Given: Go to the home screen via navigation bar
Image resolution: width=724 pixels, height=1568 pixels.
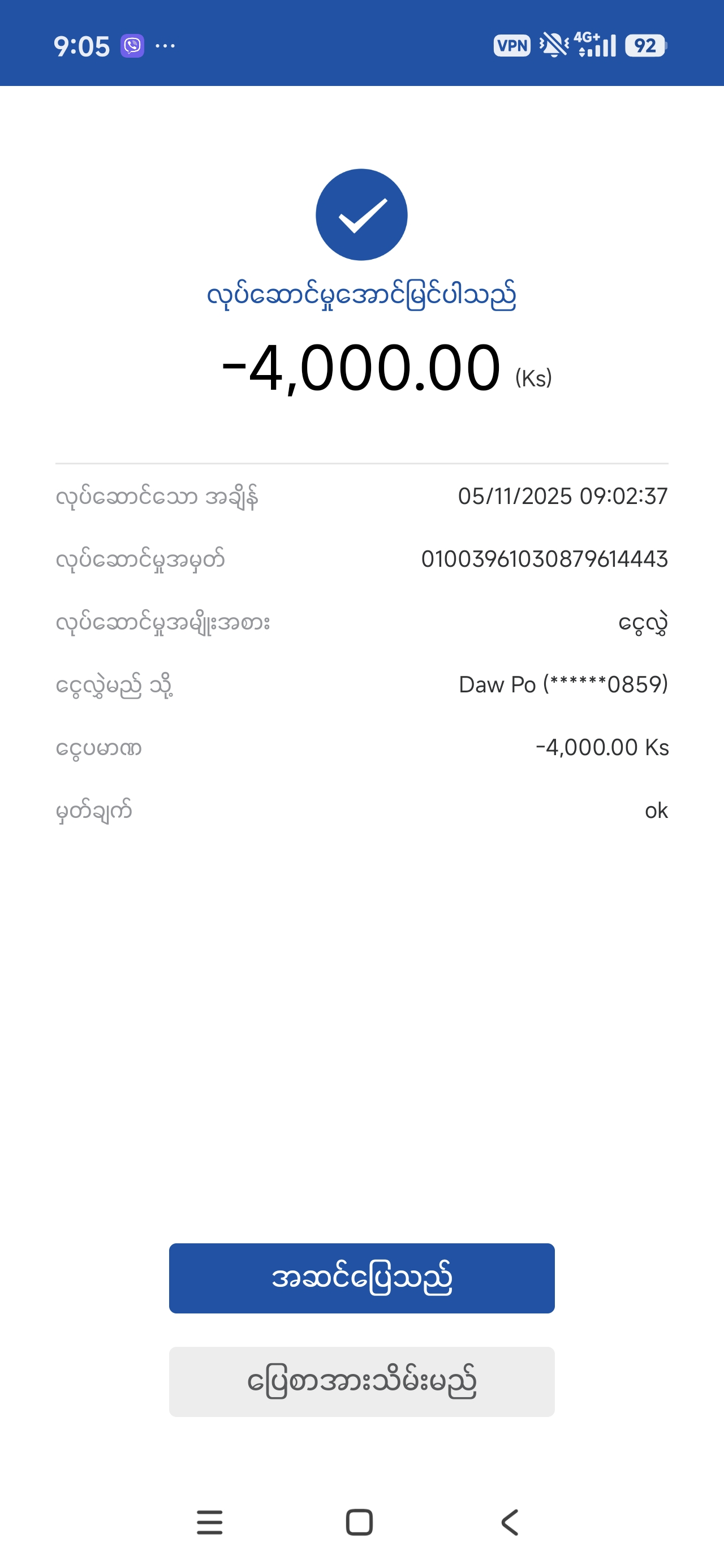Looking at the screenshot, I should point(359,1522).
